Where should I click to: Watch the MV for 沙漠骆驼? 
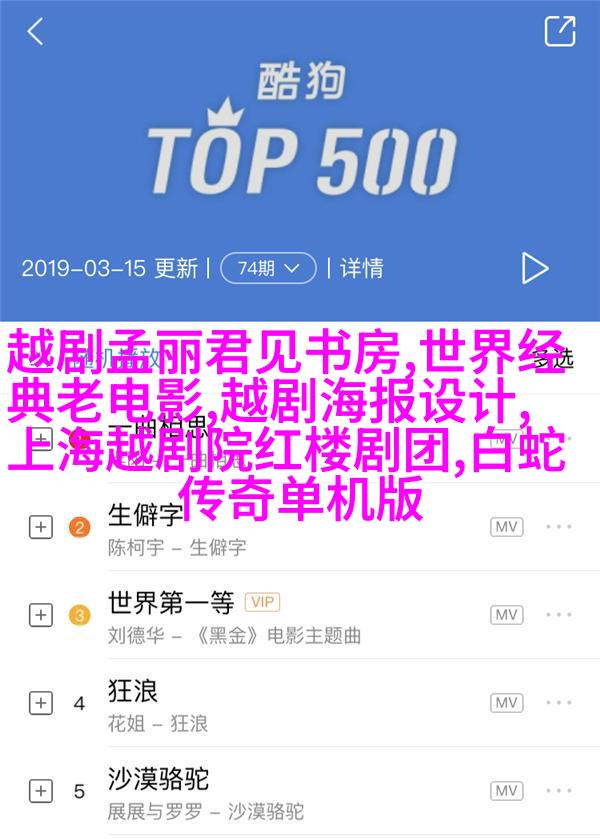507,790
